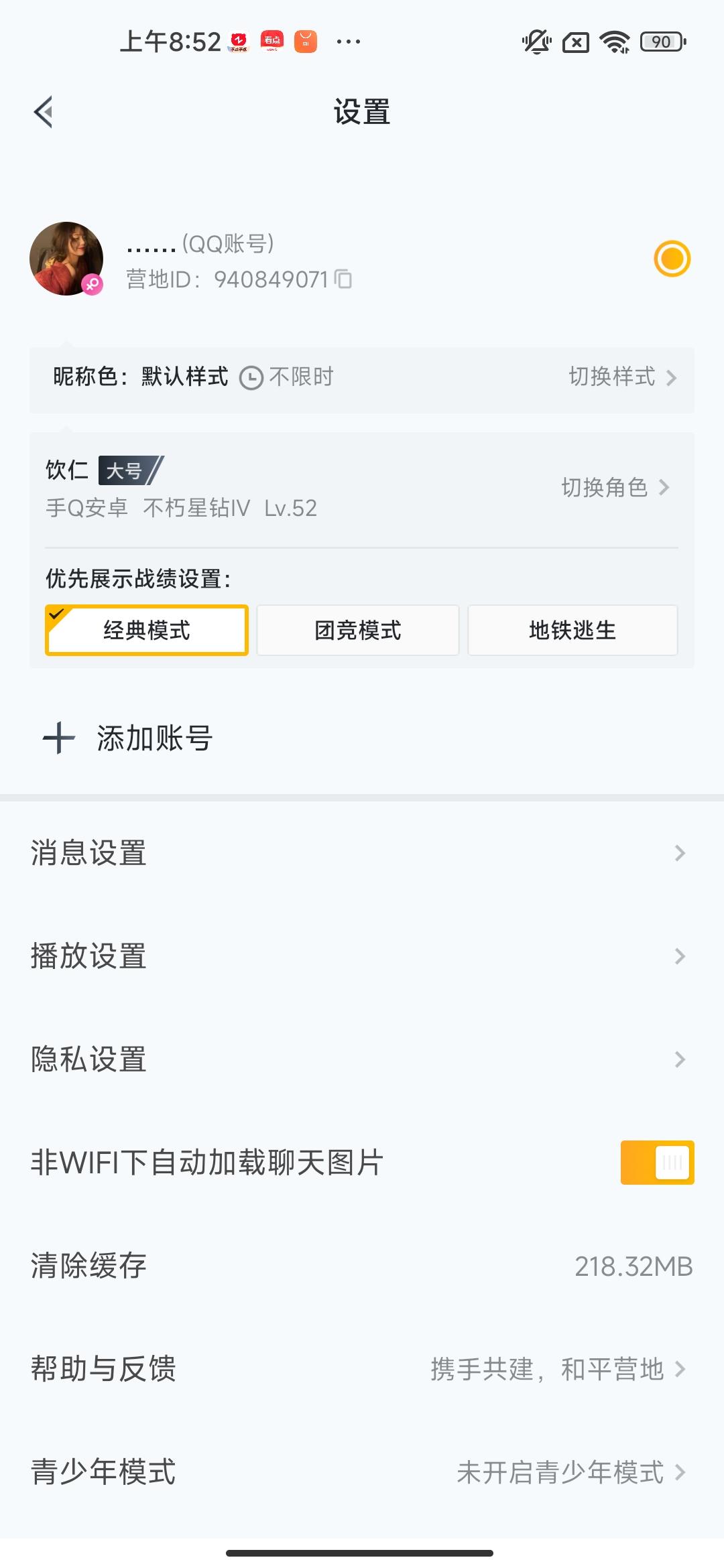The image size is (724, 1568).
Task: Tap the Wi-Fi icon in status bar
Action: tap(614, 42)
